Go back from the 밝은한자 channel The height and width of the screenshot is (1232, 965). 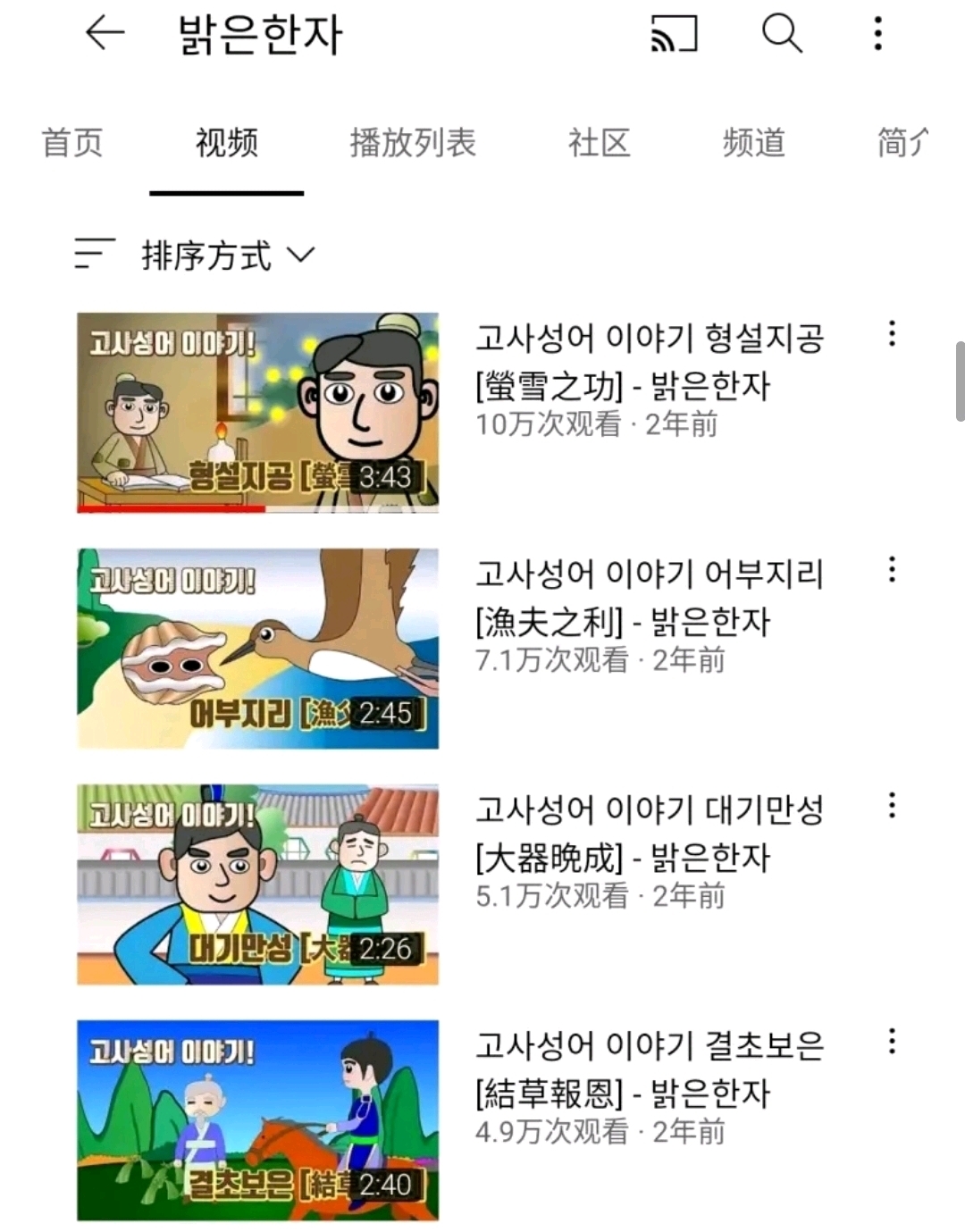(x=105, y=34)
